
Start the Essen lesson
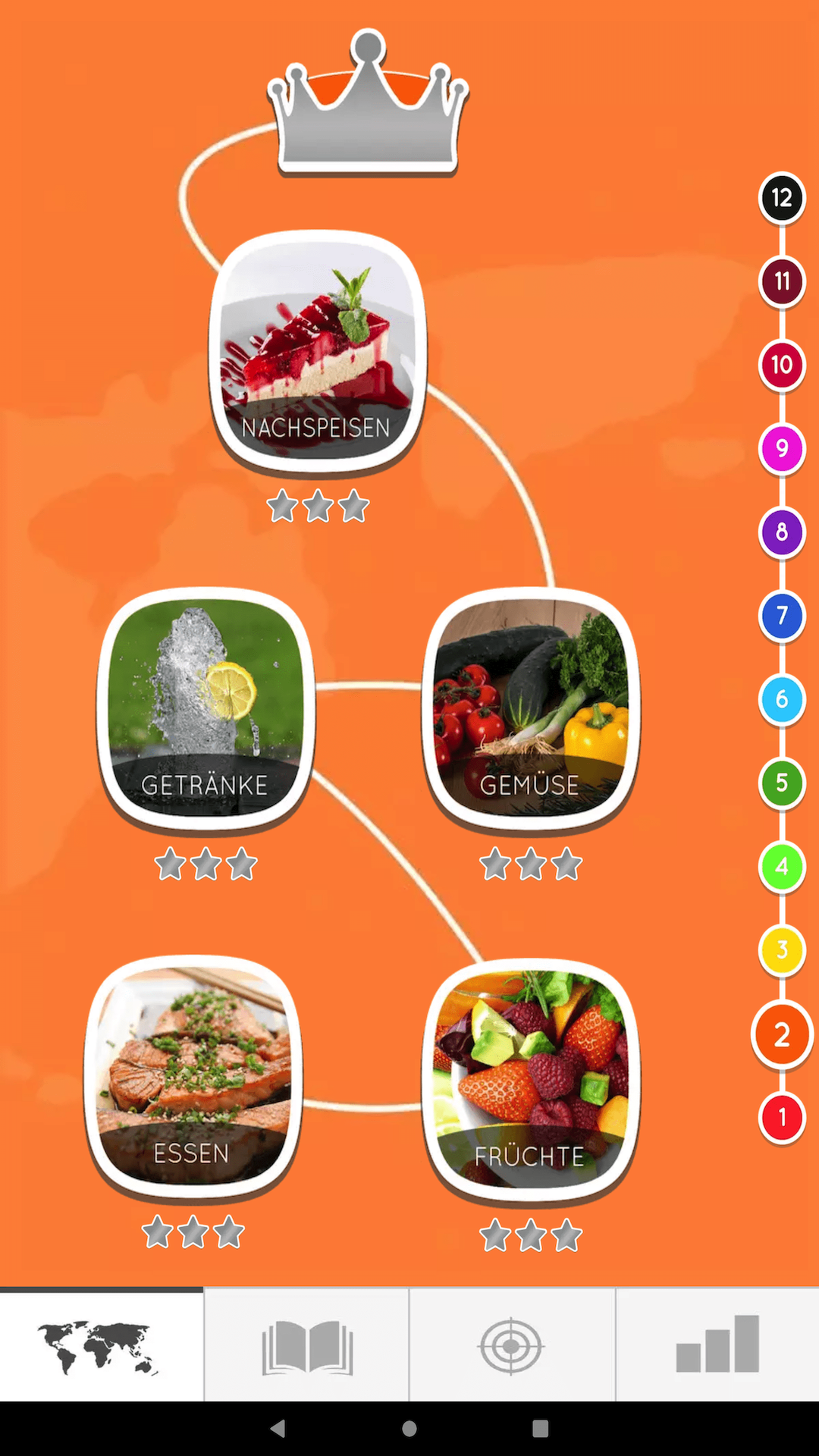[193, 1075]
